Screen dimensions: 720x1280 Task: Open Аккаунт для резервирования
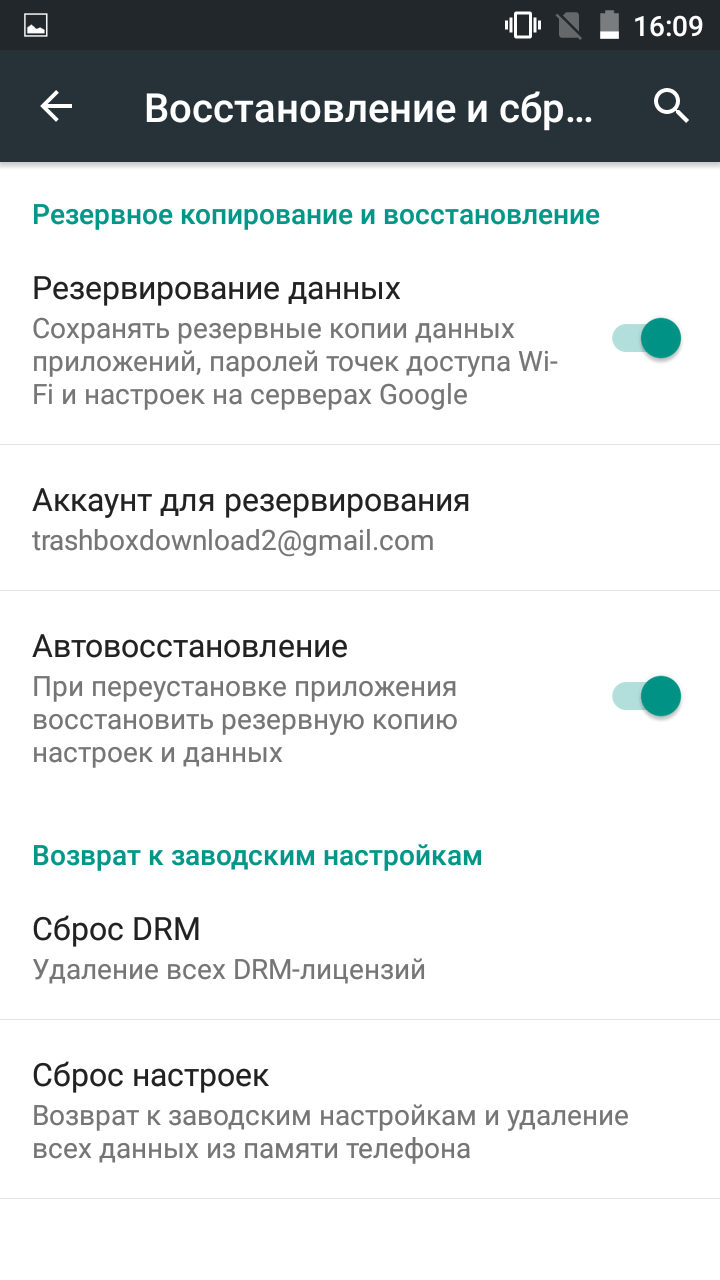point(360,518)
